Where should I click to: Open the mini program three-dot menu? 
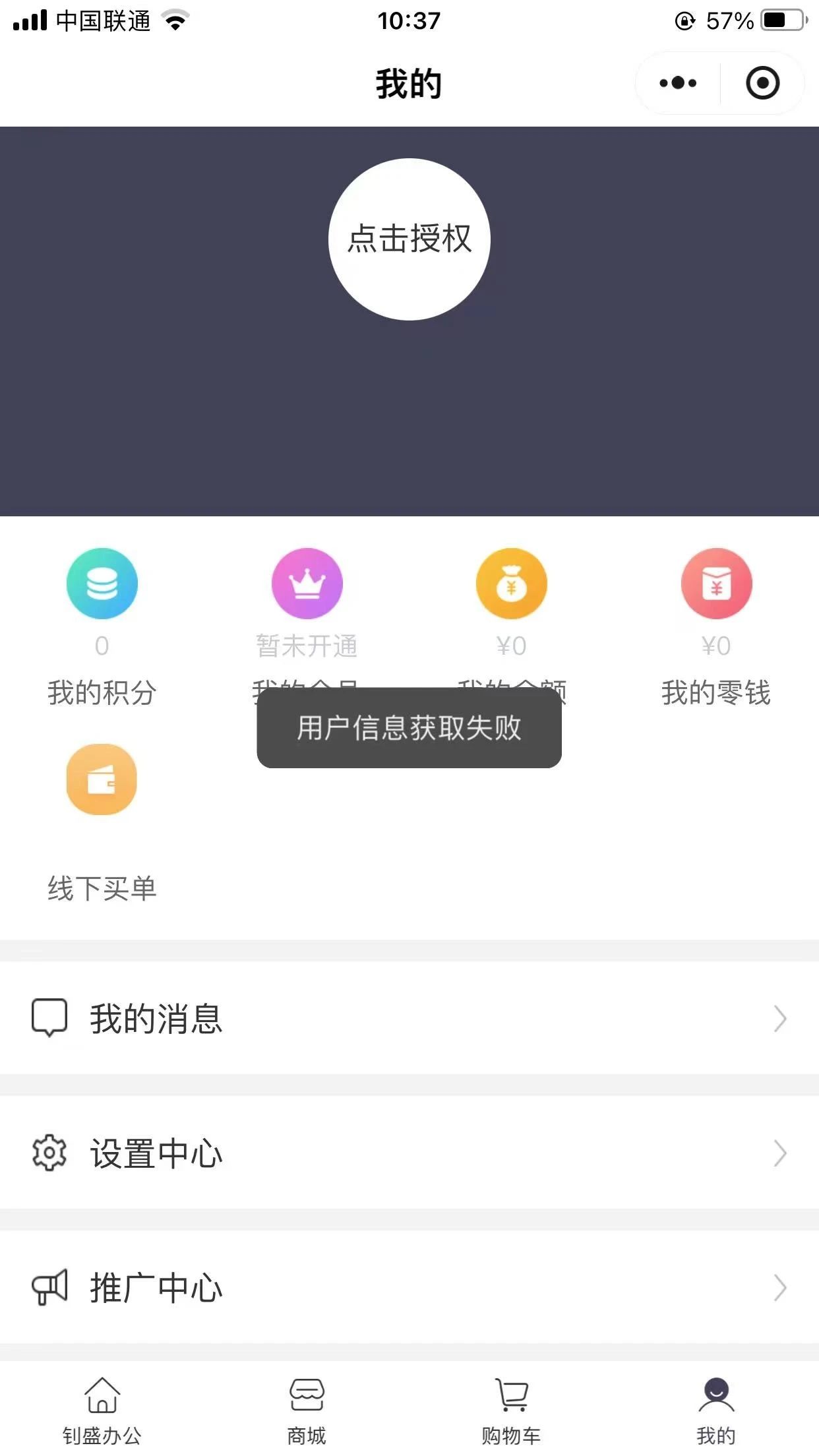point(678,83)
